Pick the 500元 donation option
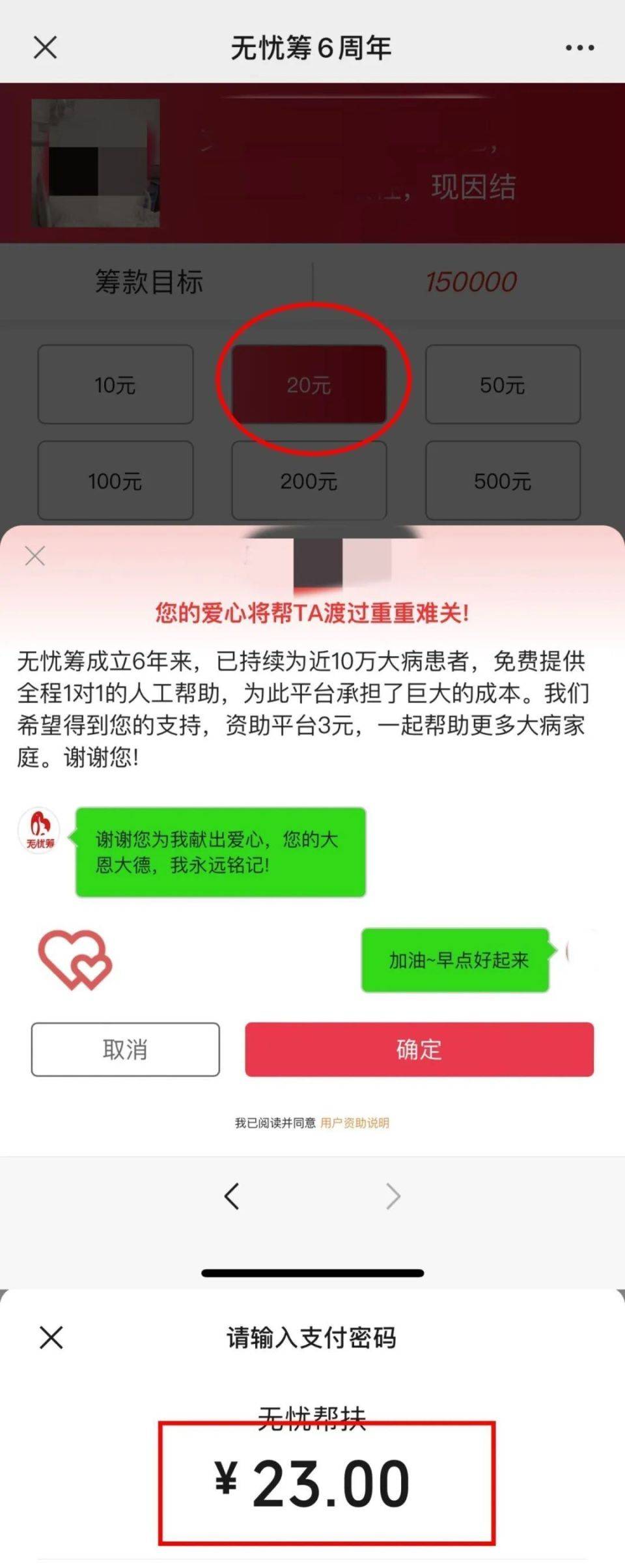Viewport: 625px width, 1568px height. pyautogui.click(x=503, y=481)
